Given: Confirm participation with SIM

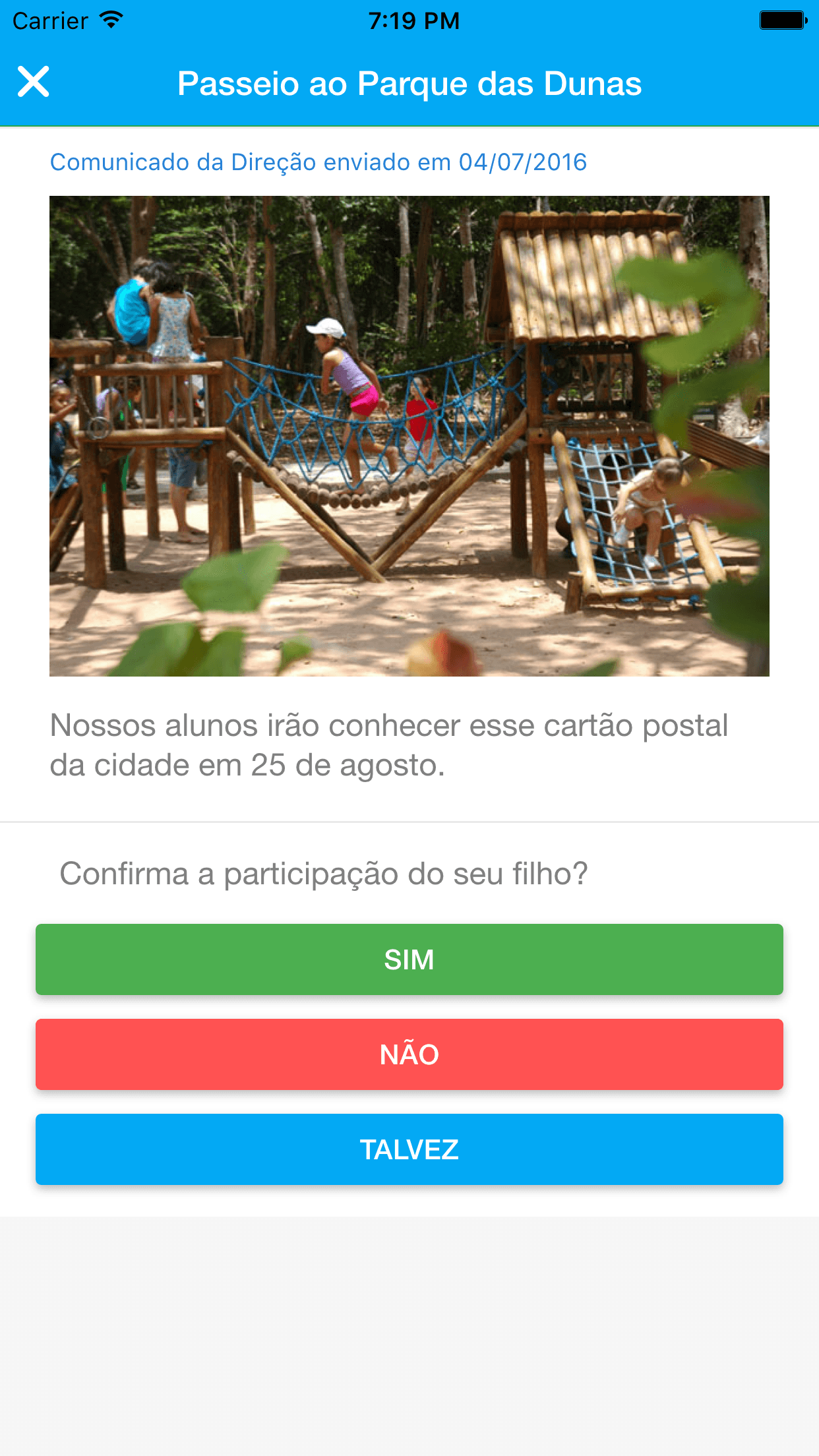Looking at the screenshot, I should [x=409, y=959].
